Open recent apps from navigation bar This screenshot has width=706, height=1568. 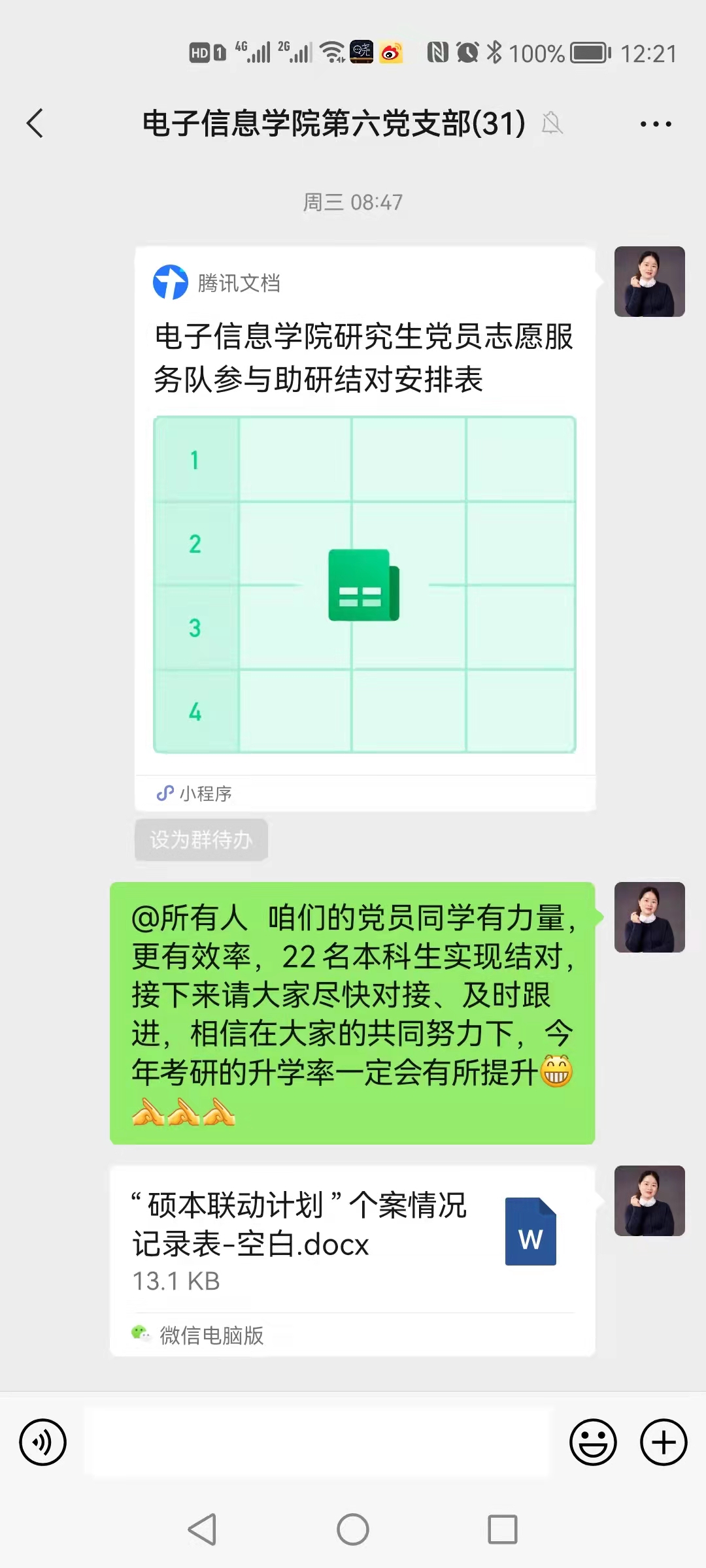point(503,1529)
